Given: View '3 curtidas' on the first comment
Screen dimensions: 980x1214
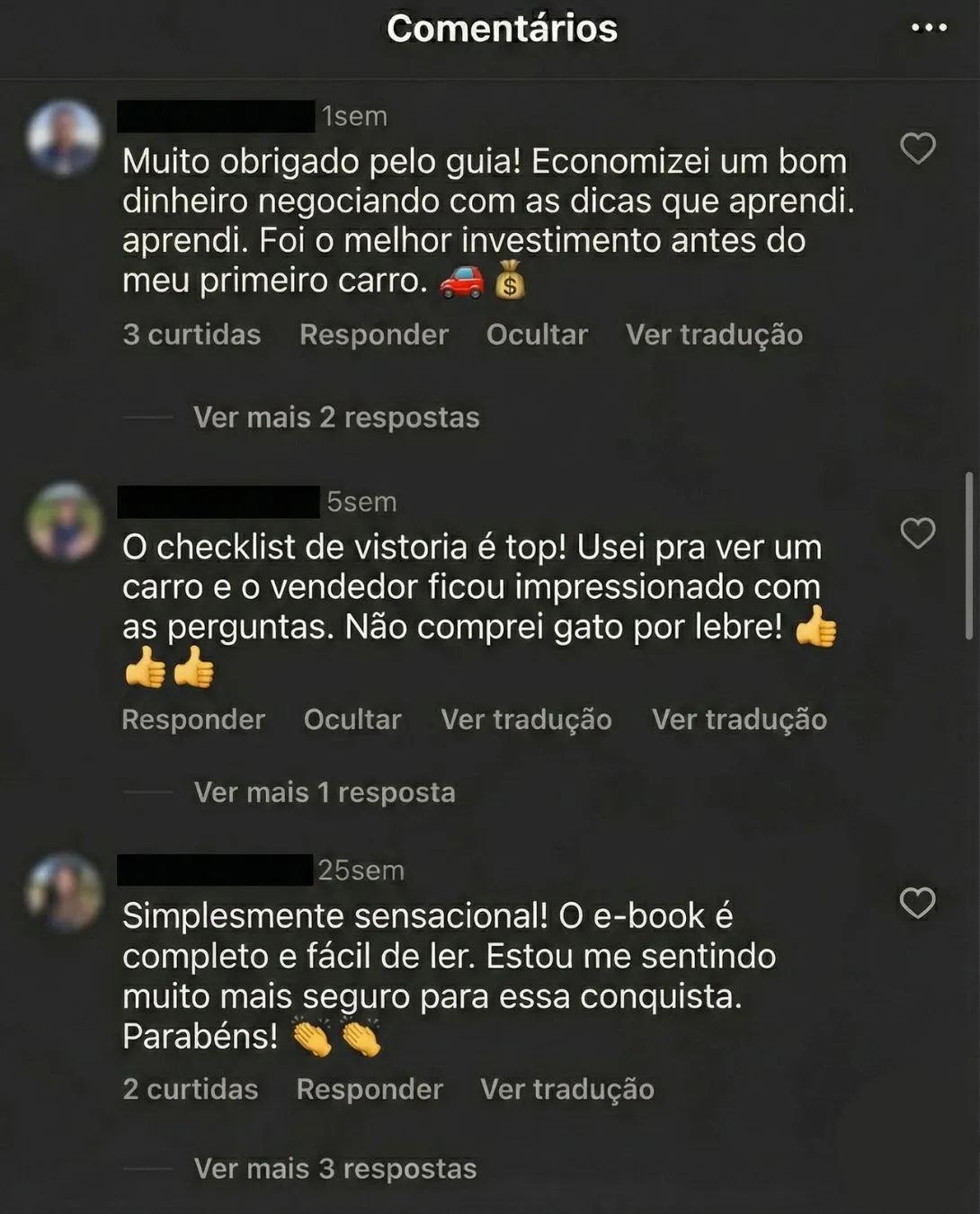Looking at the screenshot, I should (x=191, y=335).
